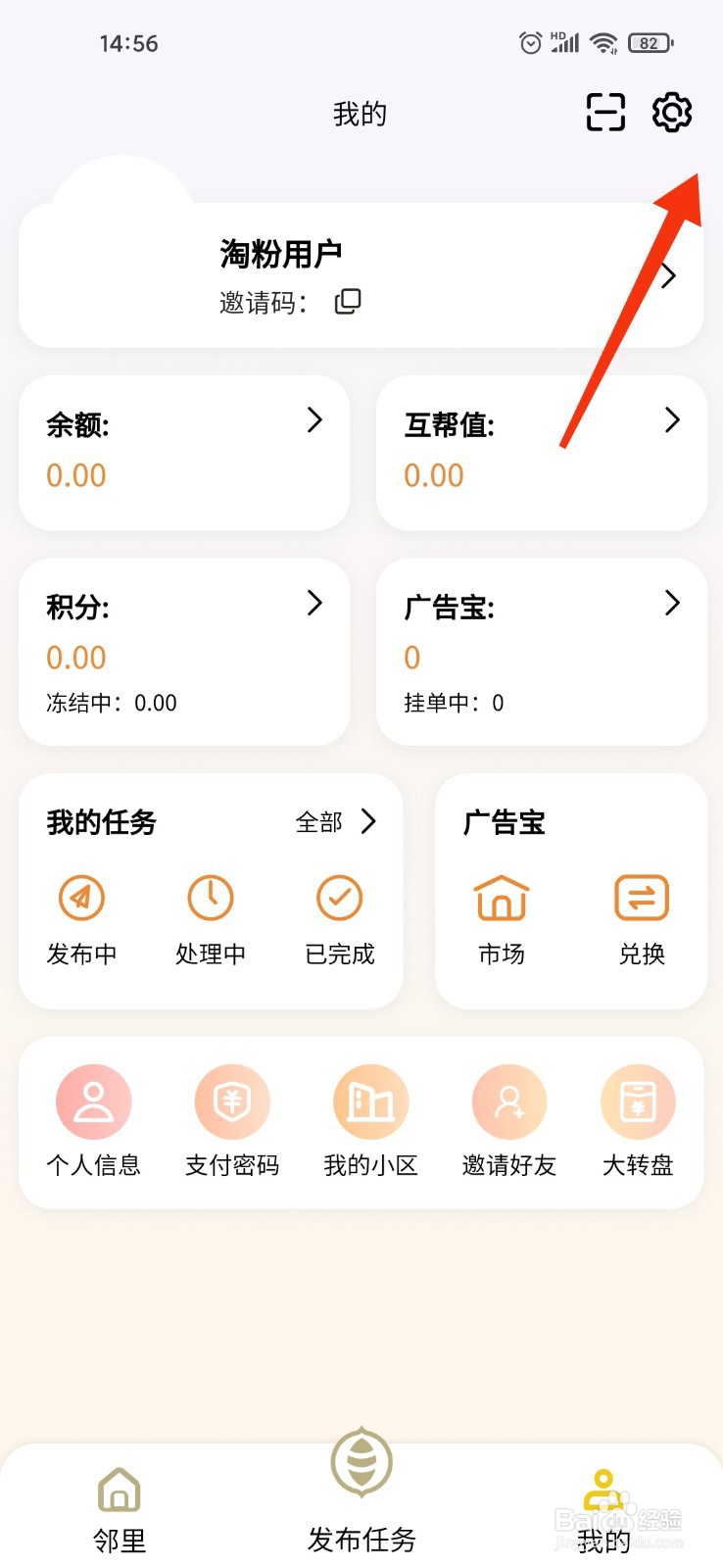Screen dimensions: 723x1568
Task: Open 个人信息
Action: tap(94, 1122)
